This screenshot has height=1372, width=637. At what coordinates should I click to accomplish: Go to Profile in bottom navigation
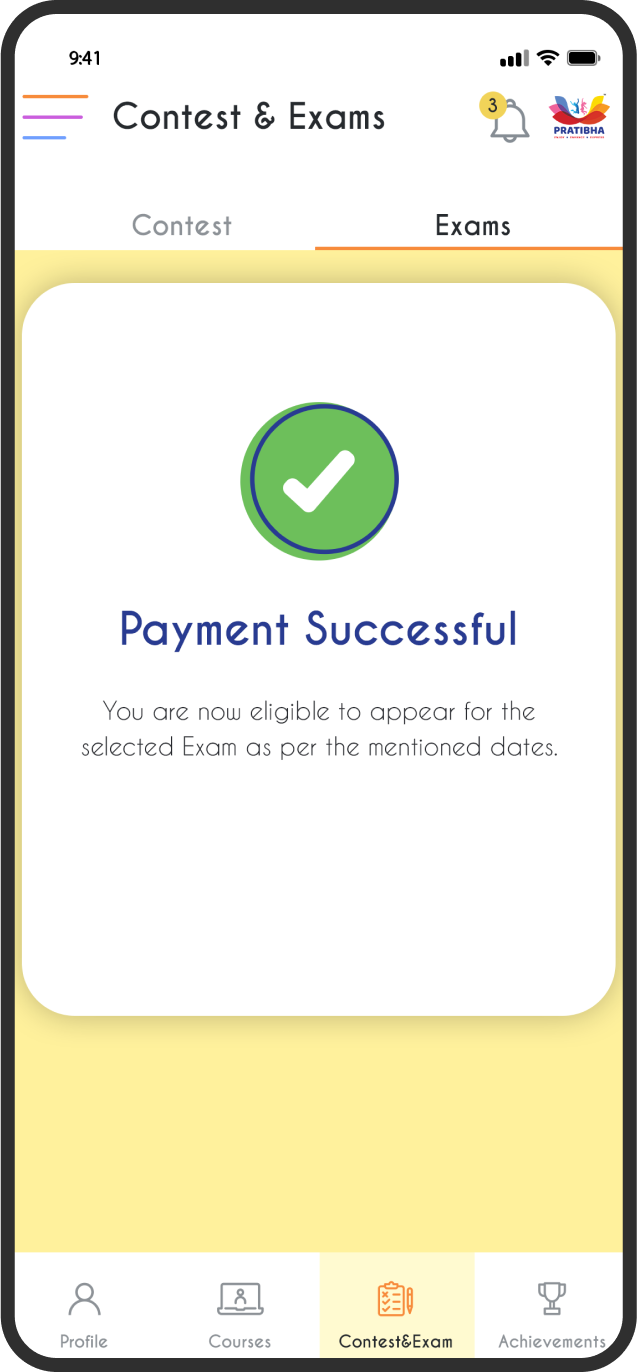coord(84,1315)
